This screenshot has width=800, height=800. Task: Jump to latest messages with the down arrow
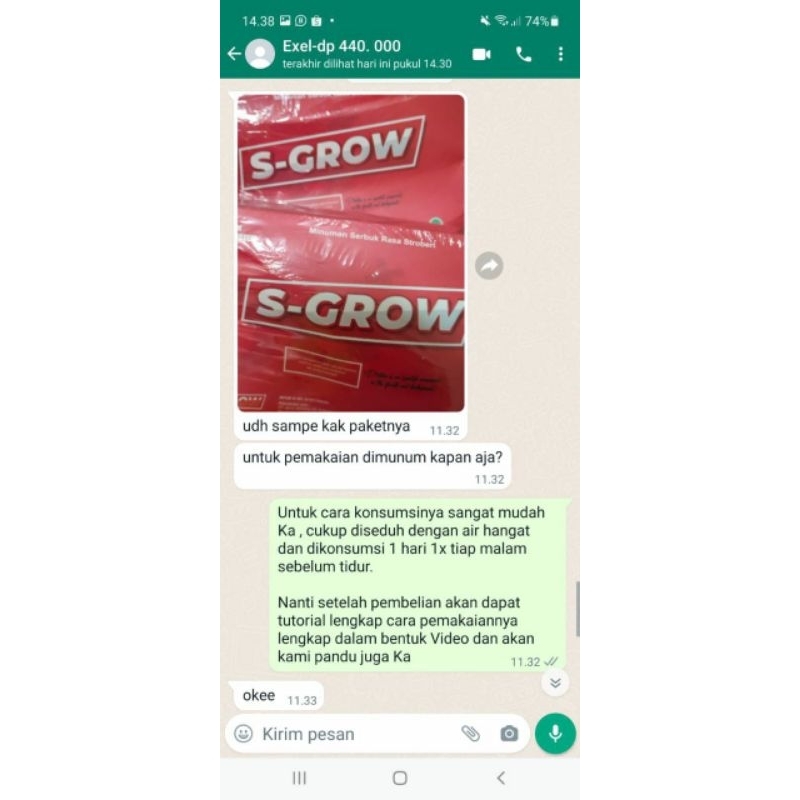(x=555, y=683)
